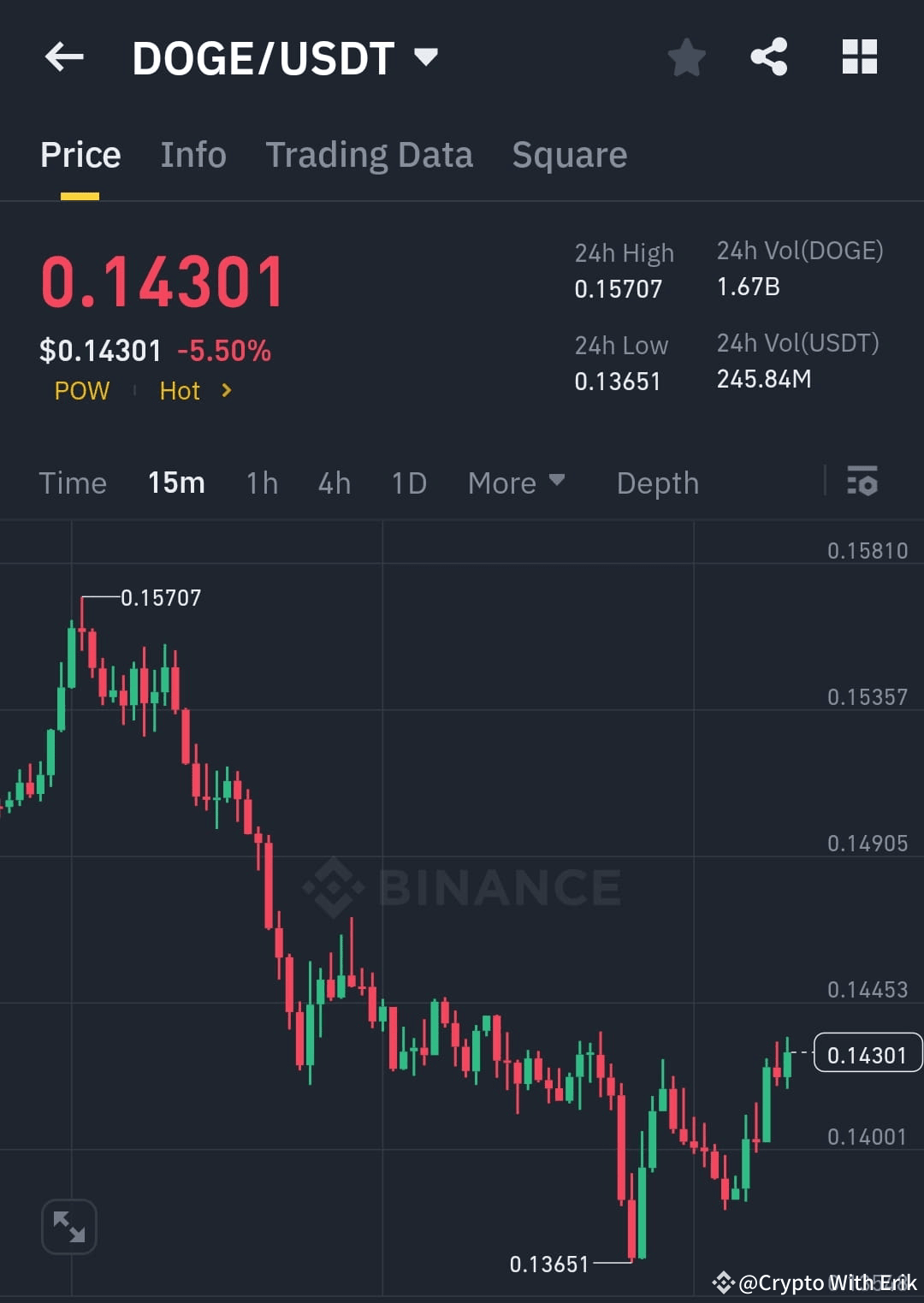Share the DOGE/USDT chart

(769, 56)
